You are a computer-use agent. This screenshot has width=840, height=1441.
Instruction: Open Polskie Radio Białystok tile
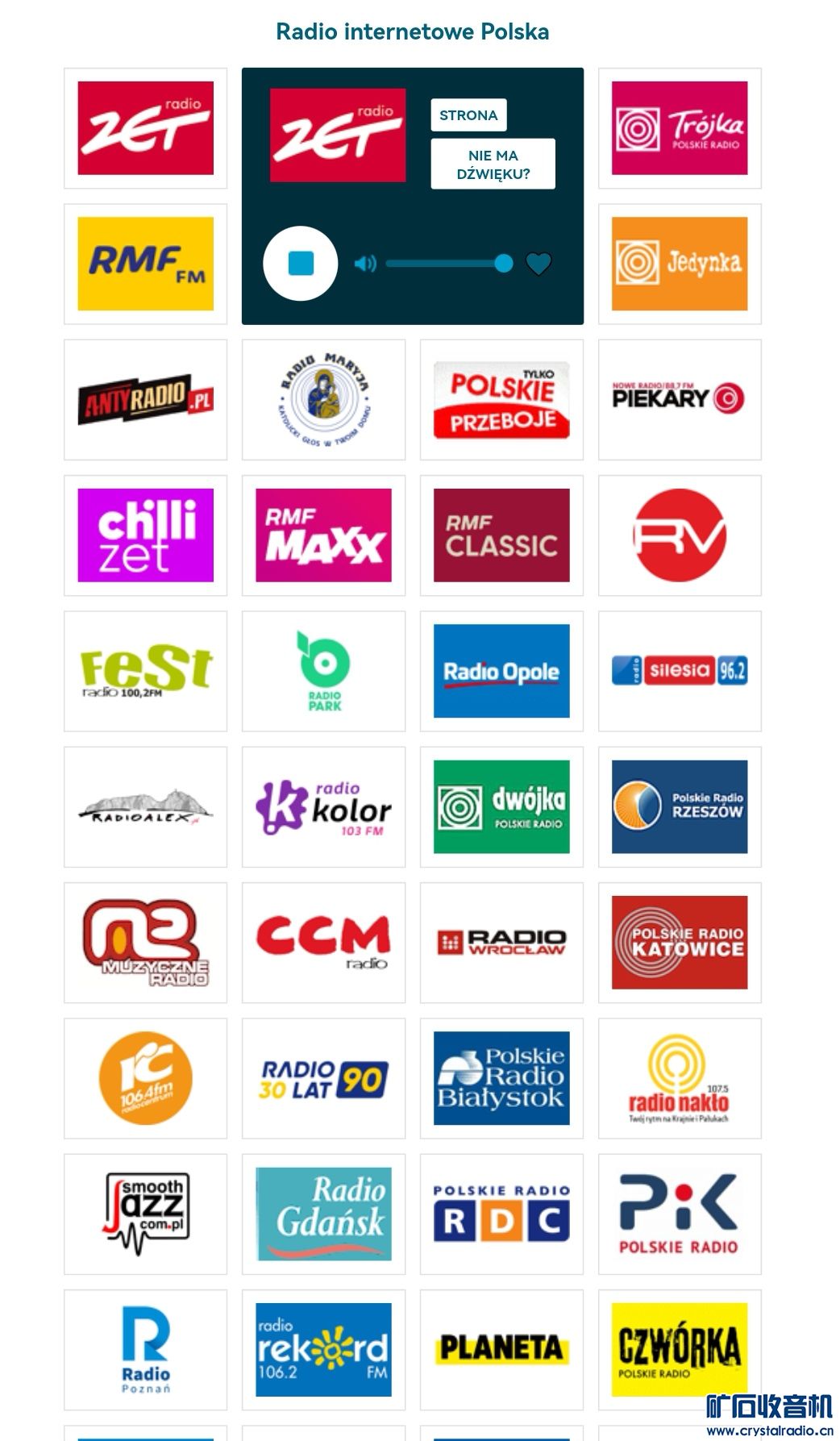point(501,1077)
